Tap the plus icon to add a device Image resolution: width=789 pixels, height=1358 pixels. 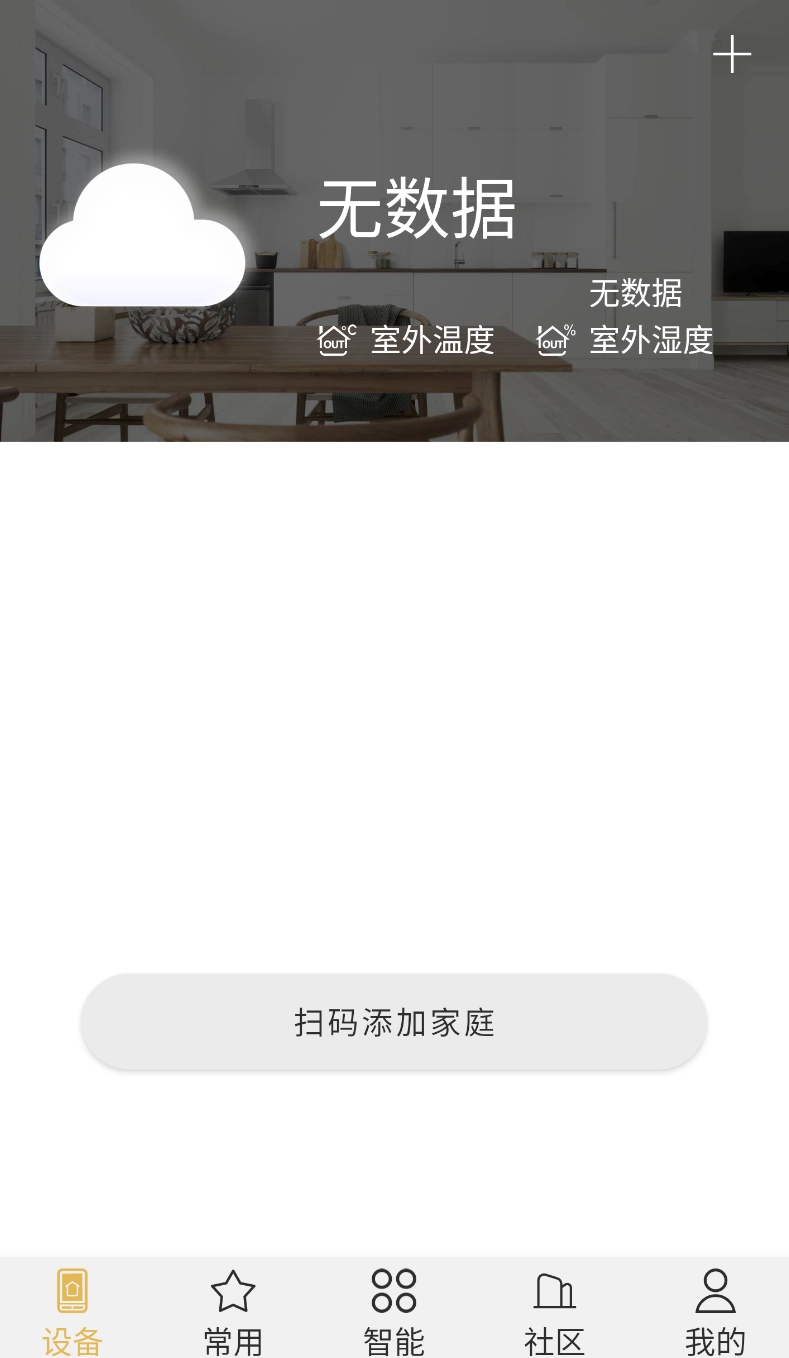click(732, 54)
